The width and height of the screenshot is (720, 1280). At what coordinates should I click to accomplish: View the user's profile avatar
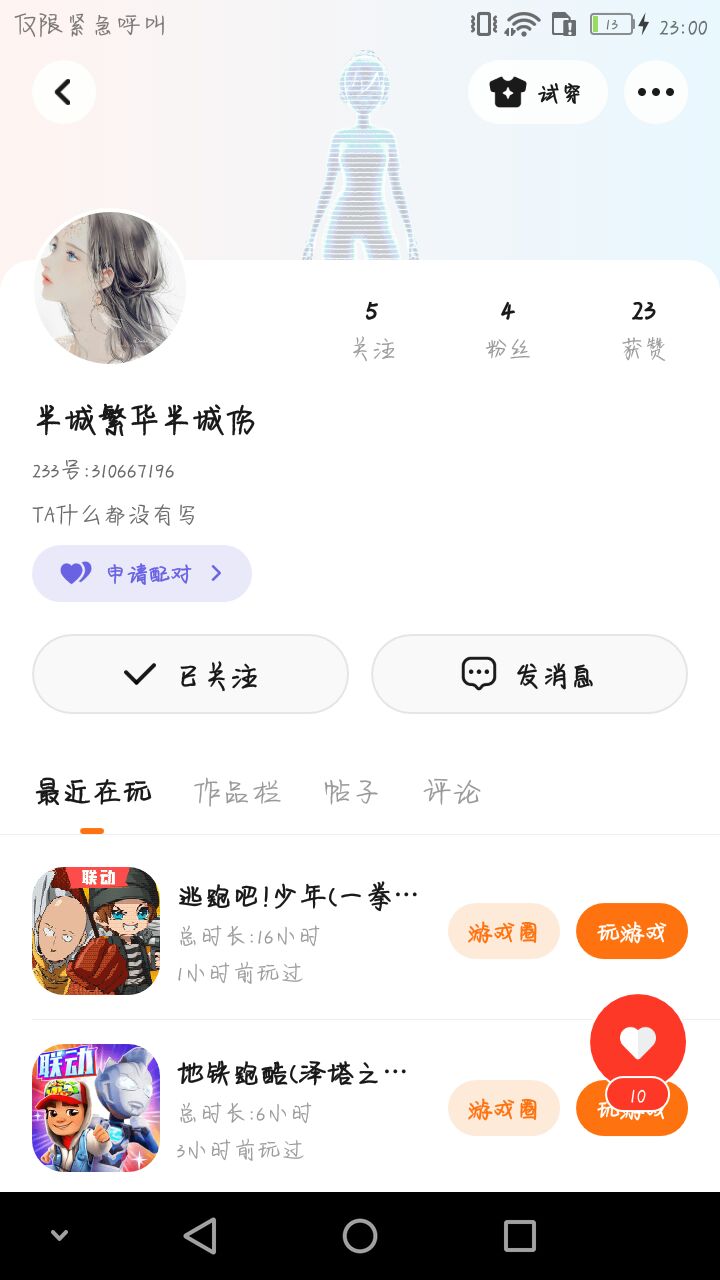pyautogui.click(x=110, y=287)
